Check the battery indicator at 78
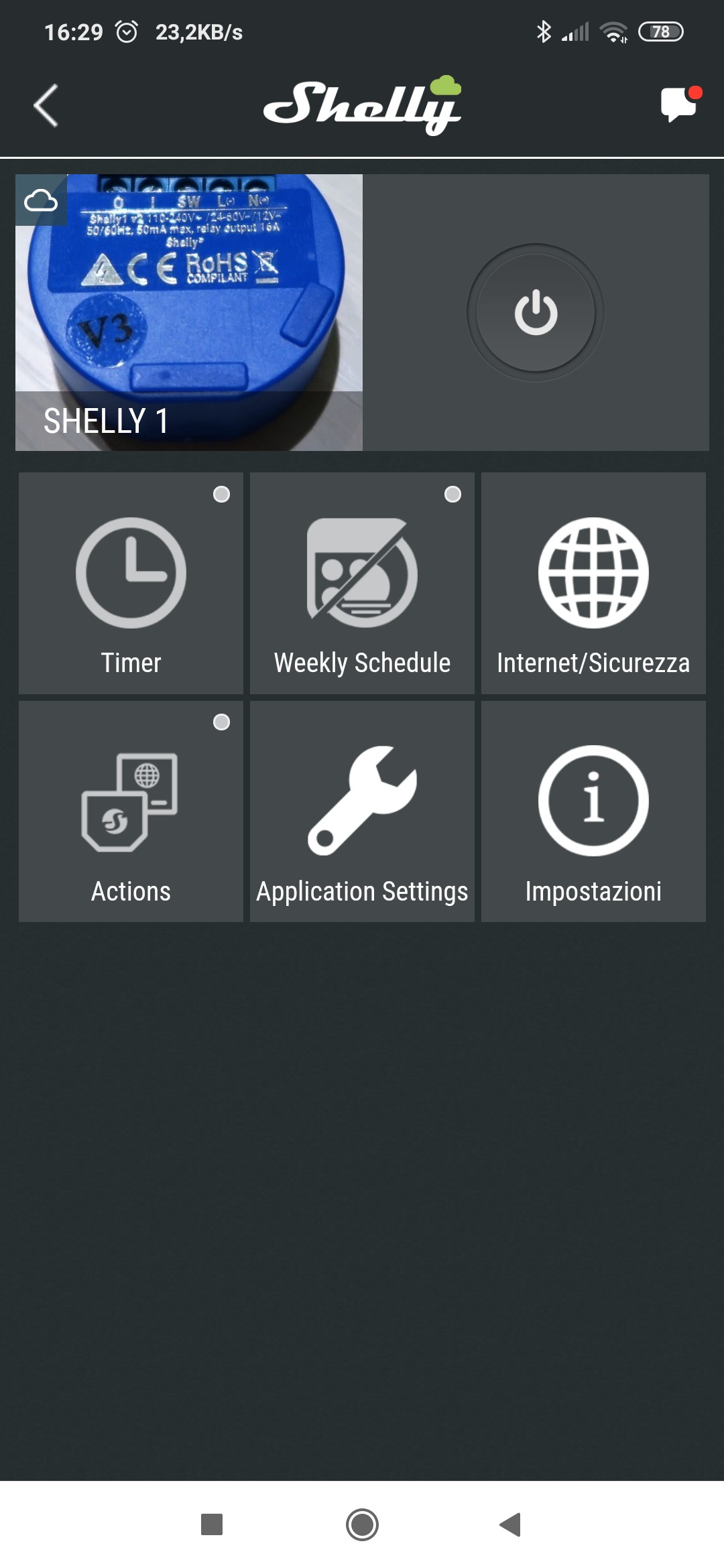724x1568 pixels. point(660,30)
